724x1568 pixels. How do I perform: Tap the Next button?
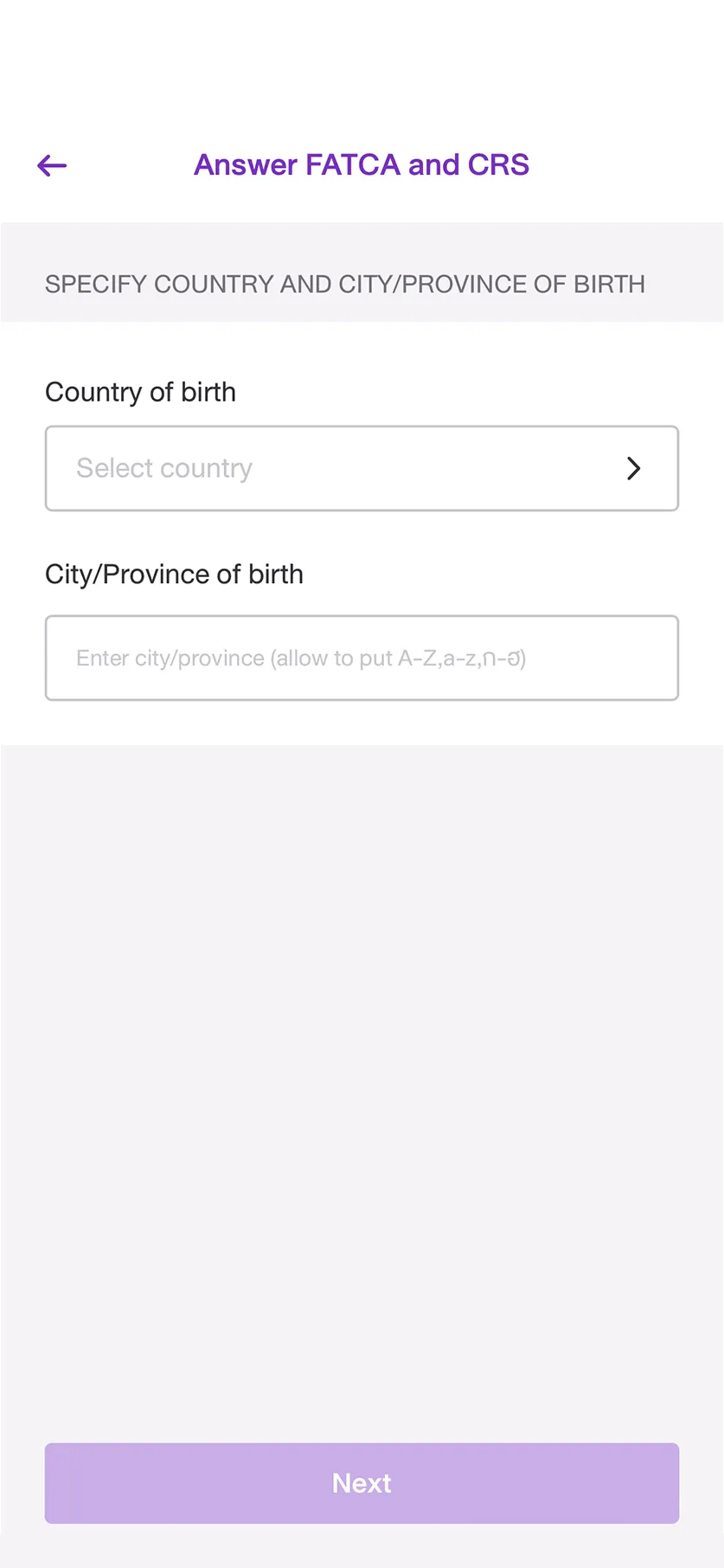pyautogui.click(x=362, y=1483)
